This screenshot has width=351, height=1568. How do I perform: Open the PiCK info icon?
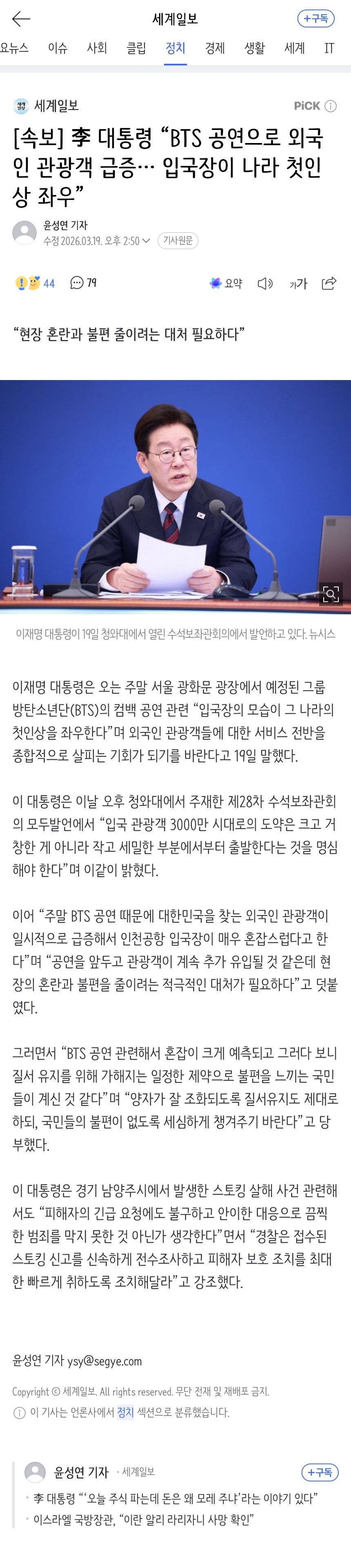tap(331, 106)
